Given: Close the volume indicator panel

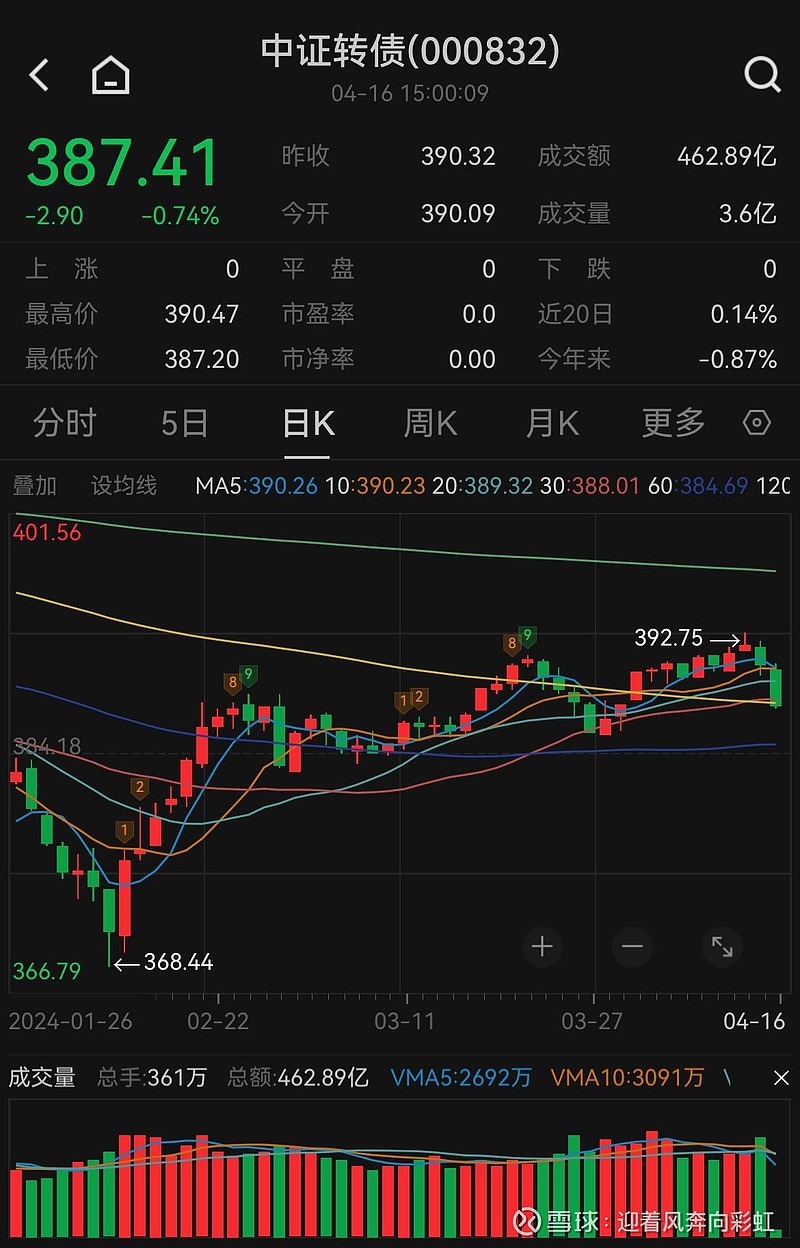Looking at the screenshot, I should 781,1078.
